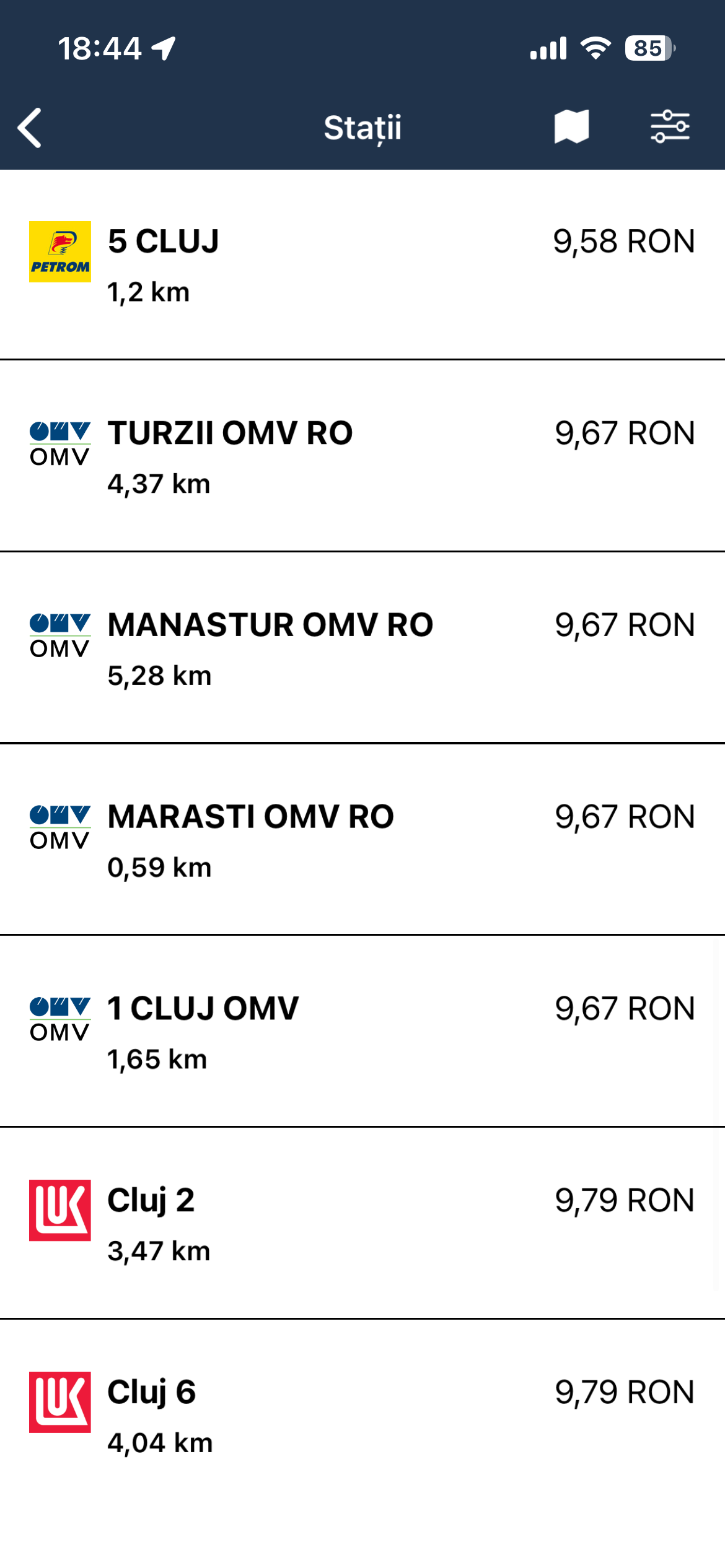This screenshot has width=725, height=1568.
Task: View the MANASTUR OMV RO station details
Action: pyautogui.click(x=362, y=648)
